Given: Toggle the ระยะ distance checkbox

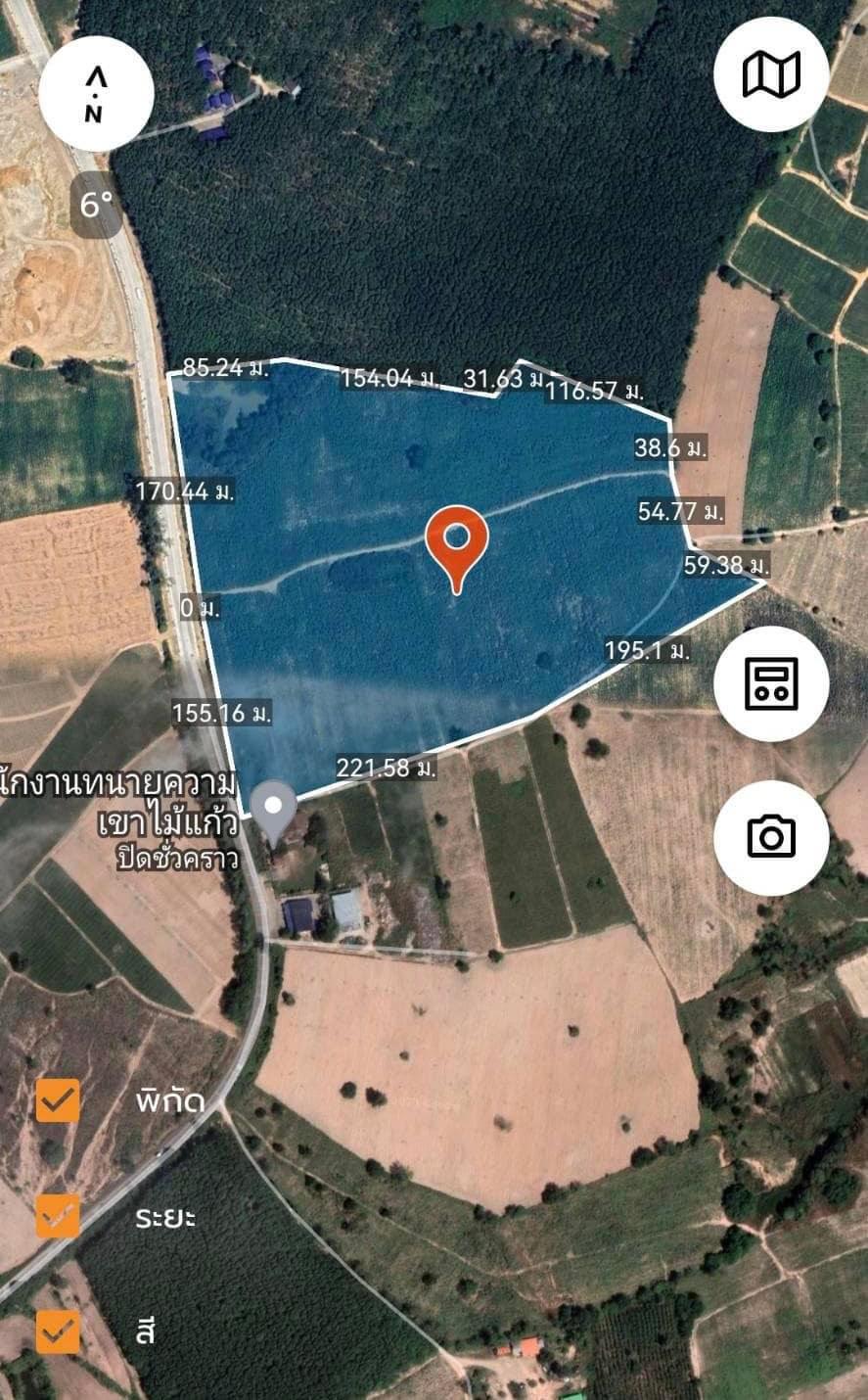Looking at the screenshot, I should pos(58,1216).
